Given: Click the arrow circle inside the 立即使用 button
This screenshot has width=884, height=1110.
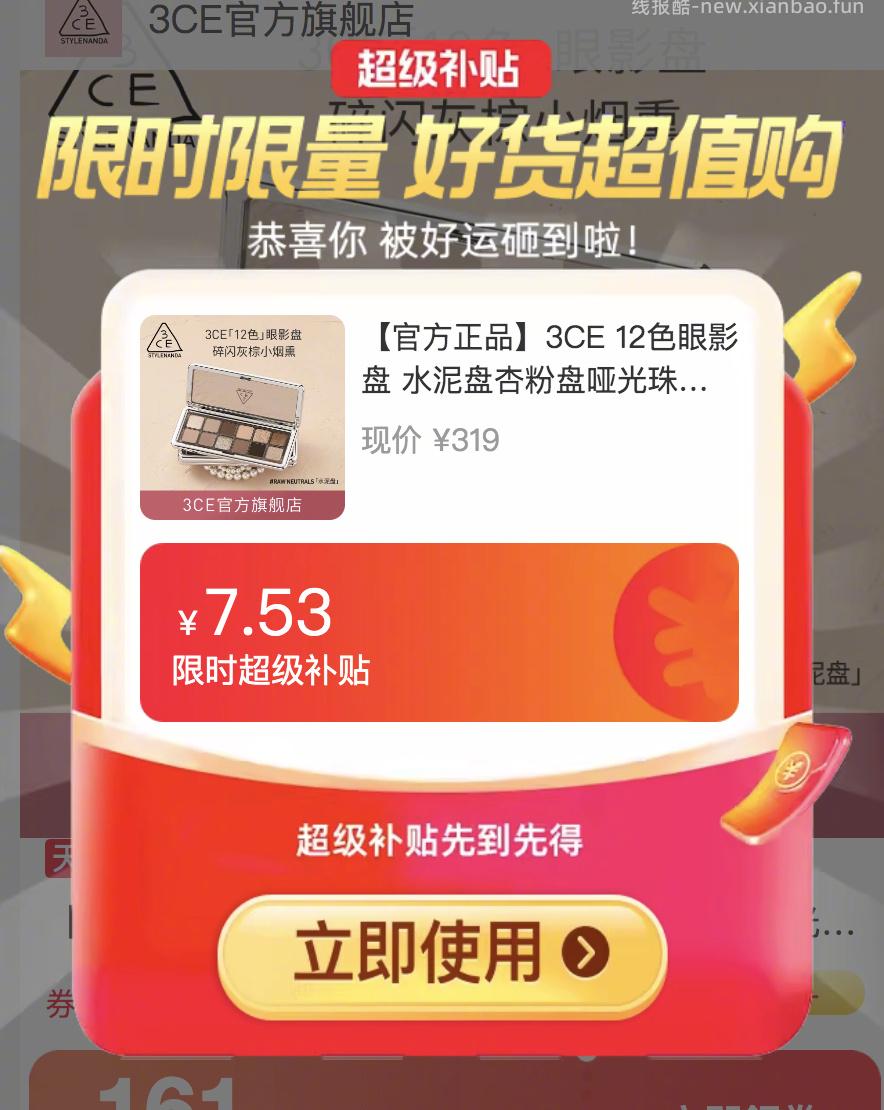Looking at the screenshot, I should tap(587, 953).
